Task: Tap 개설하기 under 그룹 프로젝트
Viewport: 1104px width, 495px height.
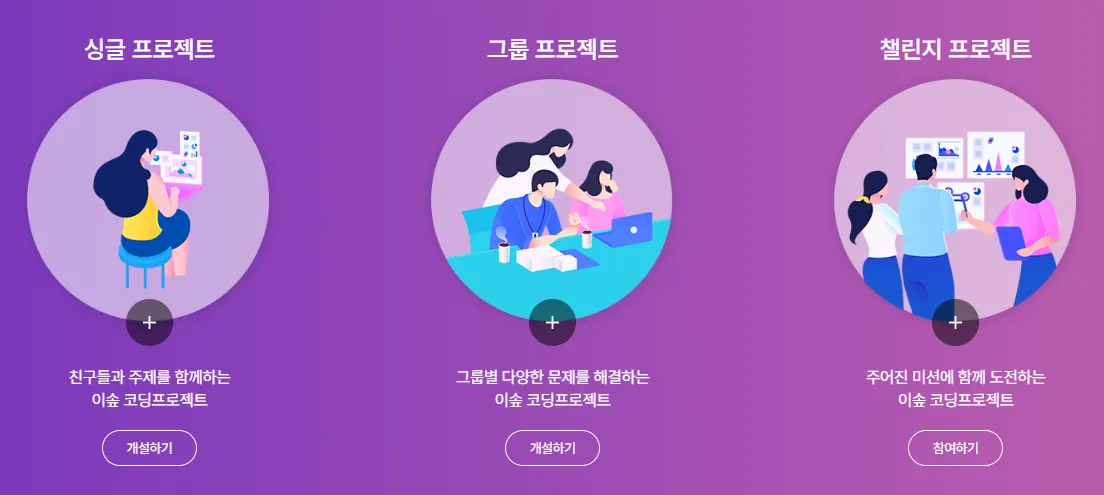Action: [x=552, y=448]
